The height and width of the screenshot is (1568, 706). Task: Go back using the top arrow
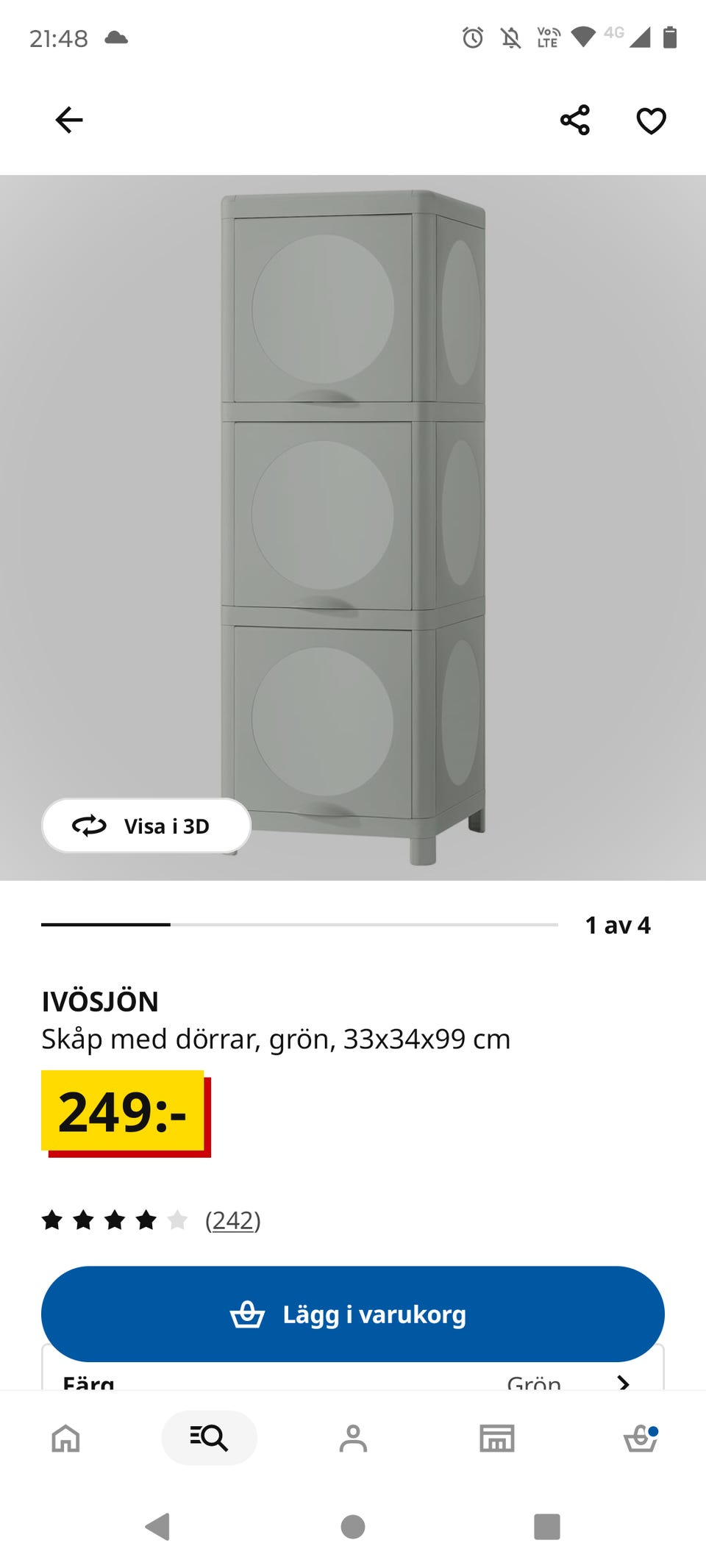pyautogui.click(x=69, y=120)
